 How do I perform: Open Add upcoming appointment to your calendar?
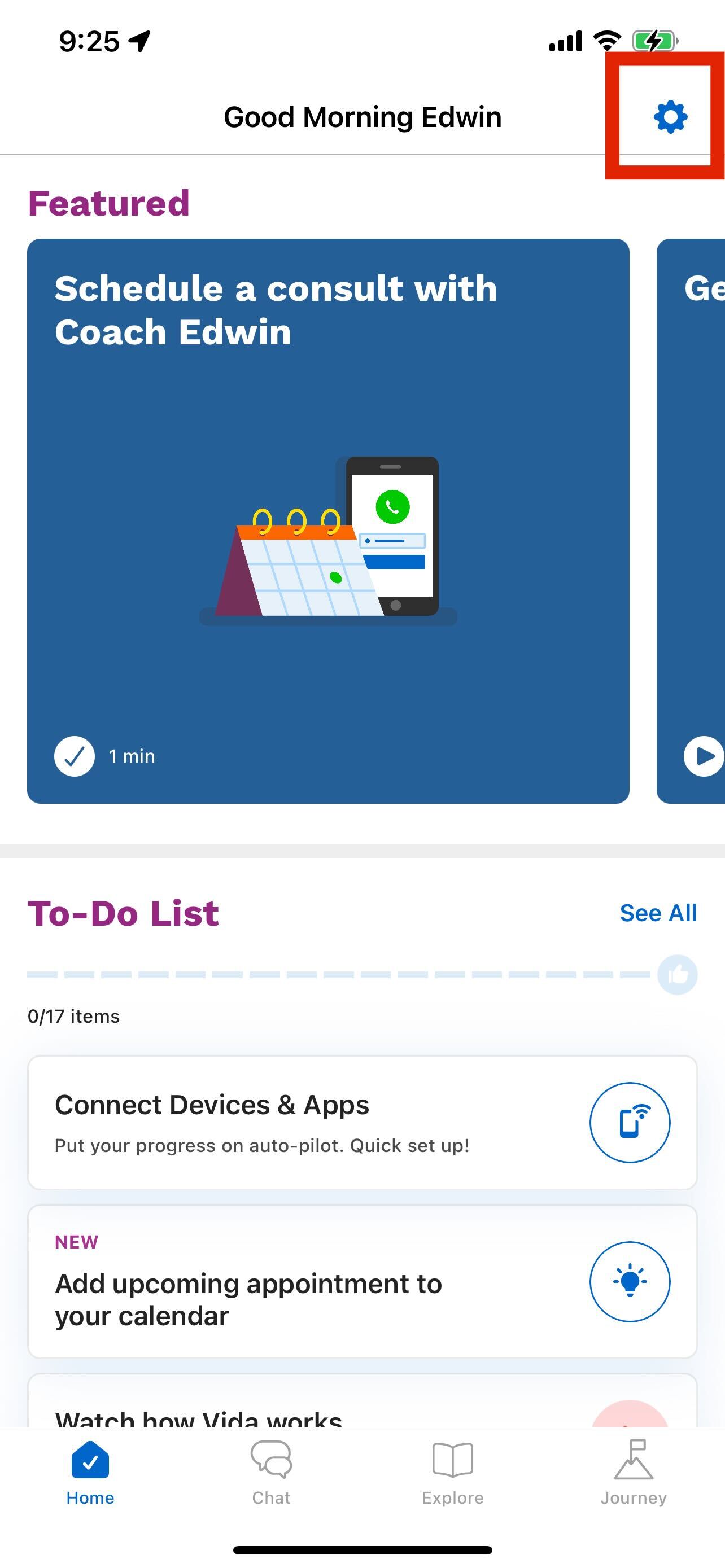coord(362,1281)
